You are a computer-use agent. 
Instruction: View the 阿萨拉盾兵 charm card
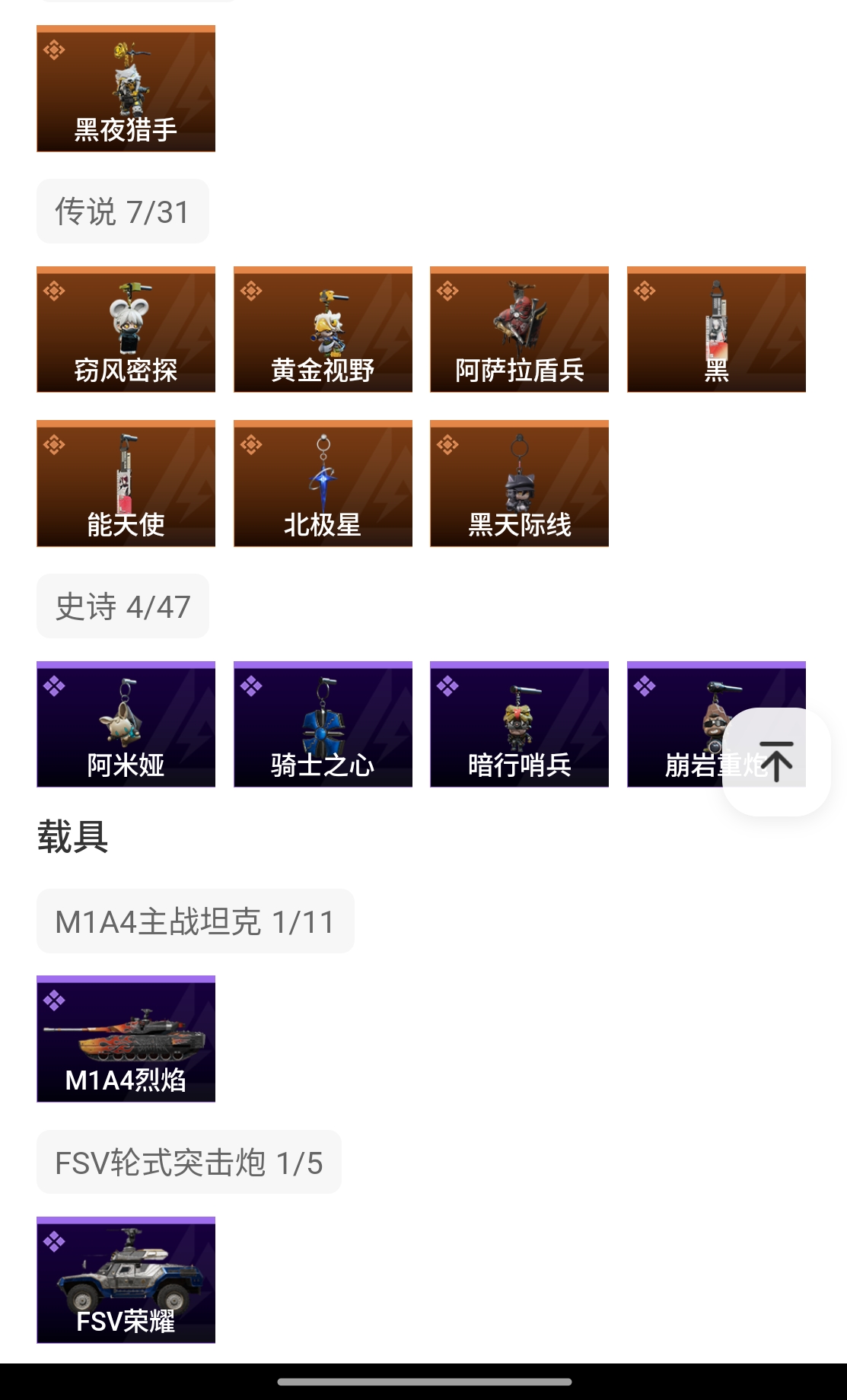[519, 329]
